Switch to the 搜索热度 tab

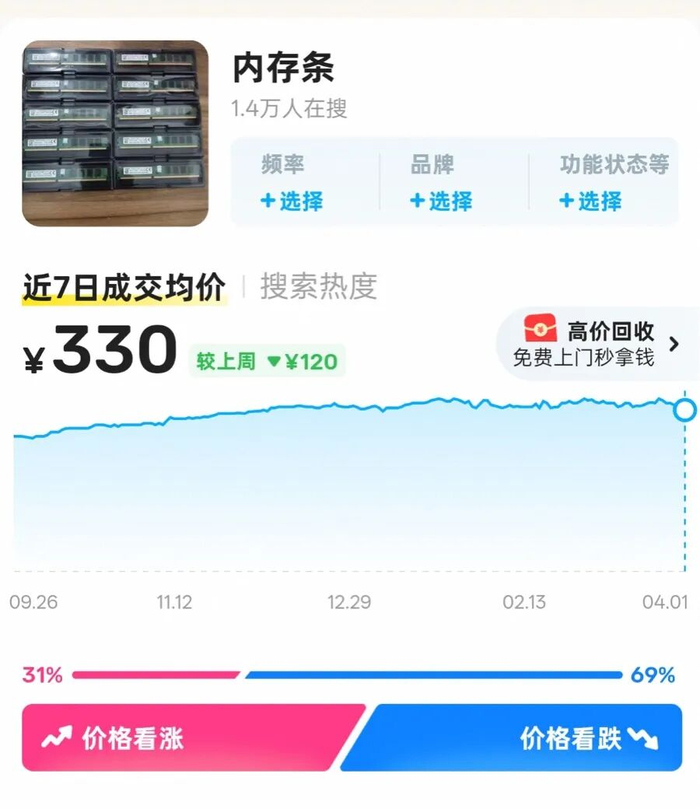[x=318, y=287]
